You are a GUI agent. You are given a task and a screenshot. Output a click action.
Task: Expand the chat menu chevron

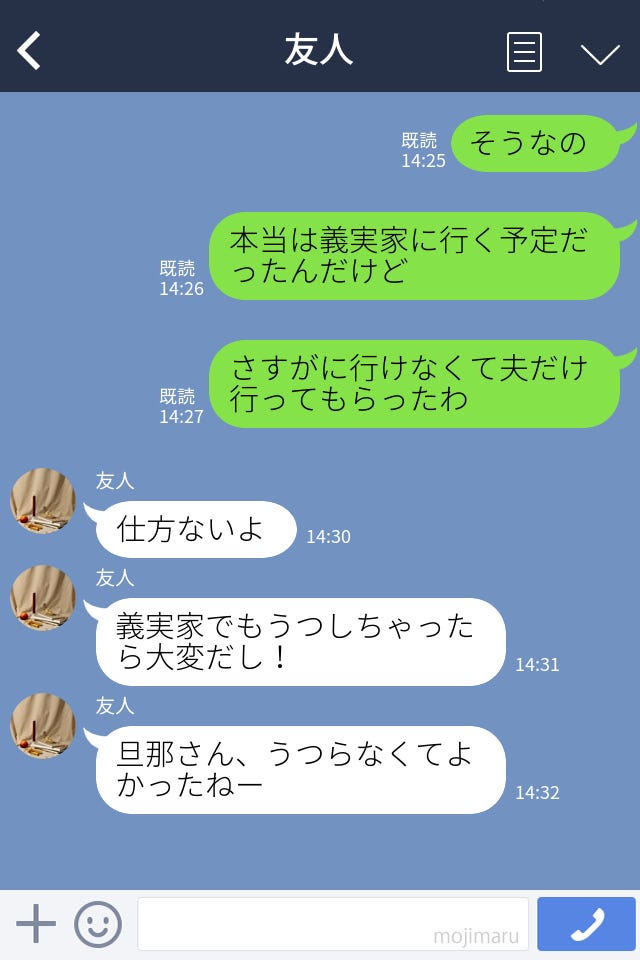pyautogui.click(x=600, y=53)
